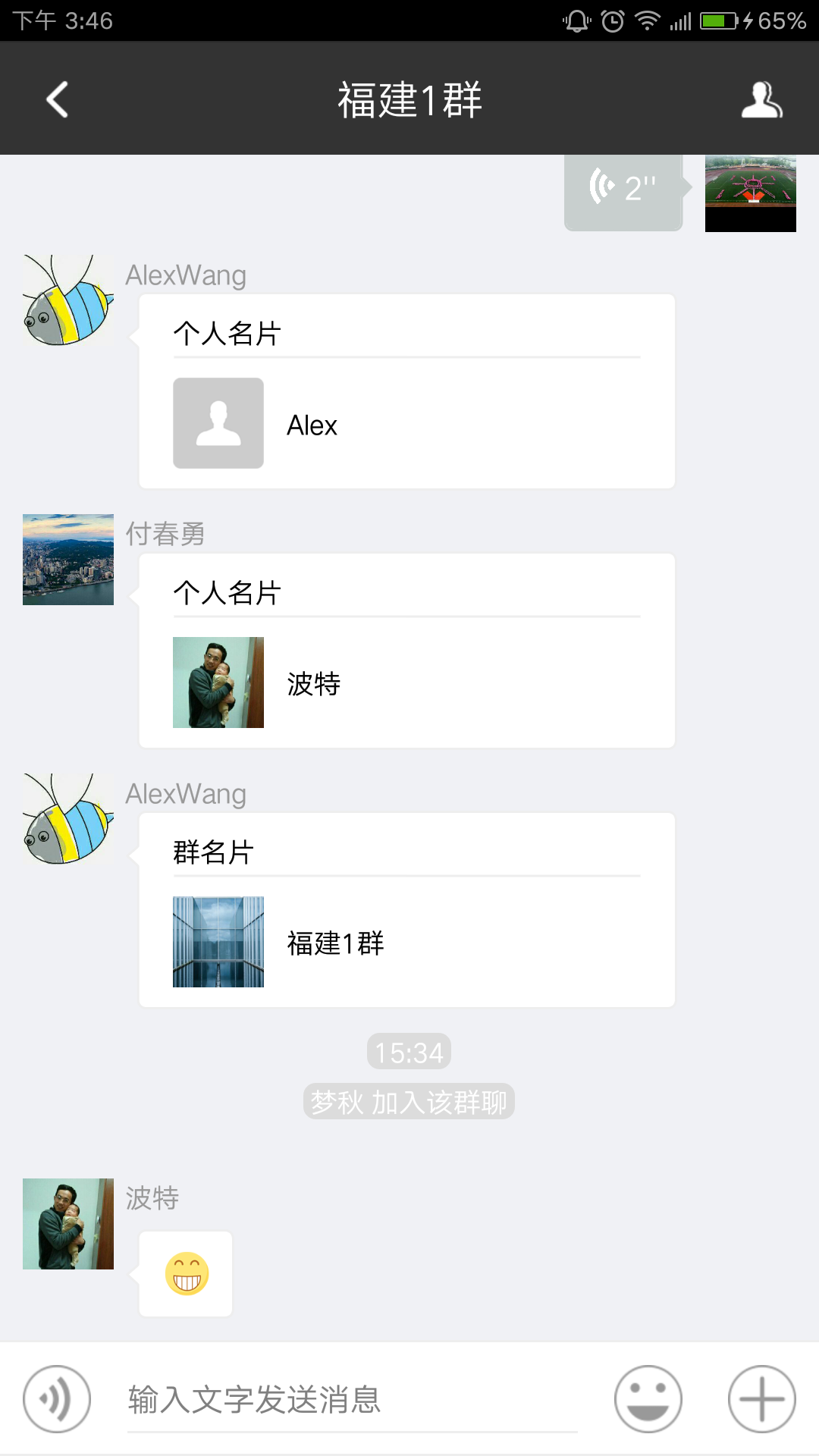Play the 2-second voice message
The width and height of the screenshot is (819, 1456).
tap(623, 190)
